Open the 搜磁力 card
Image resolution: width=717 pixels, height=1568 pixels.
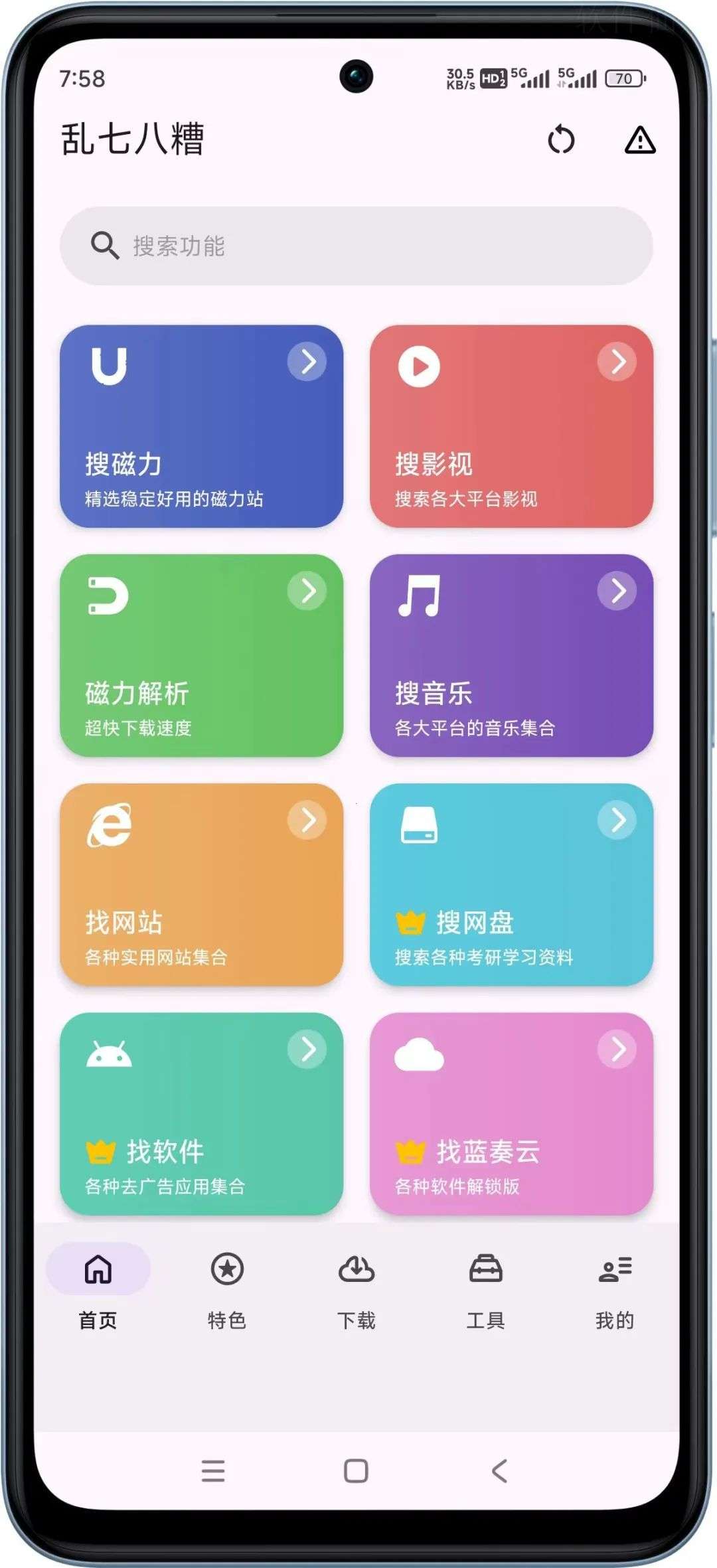coord(201,426)
